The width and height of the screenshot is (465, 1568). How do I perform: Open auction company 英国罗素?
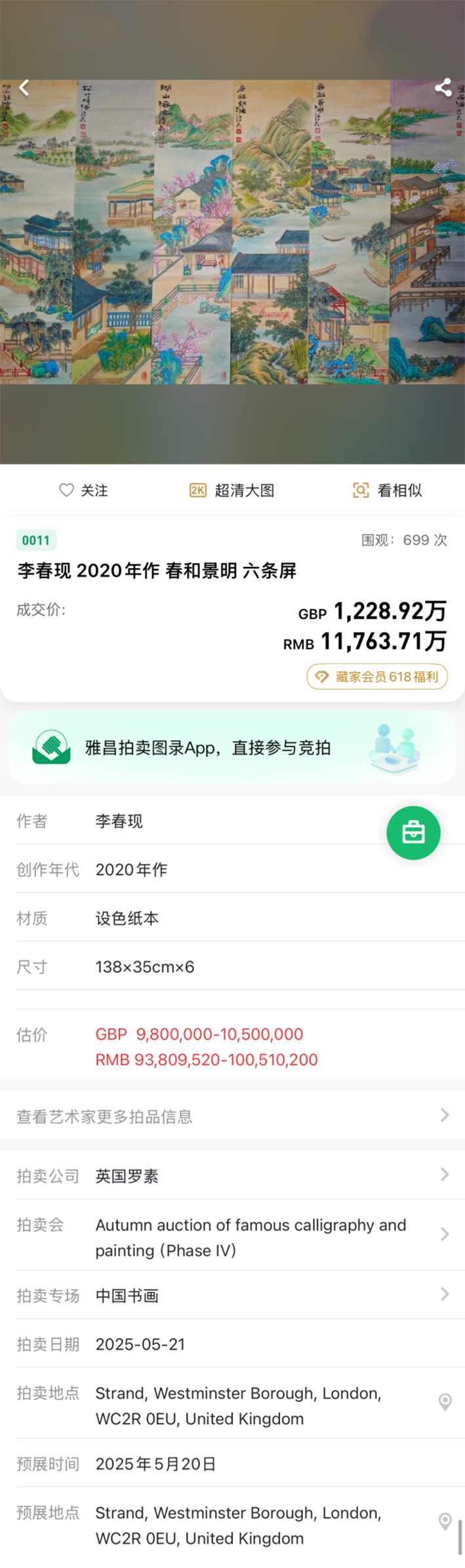(x=232, y=1175)
